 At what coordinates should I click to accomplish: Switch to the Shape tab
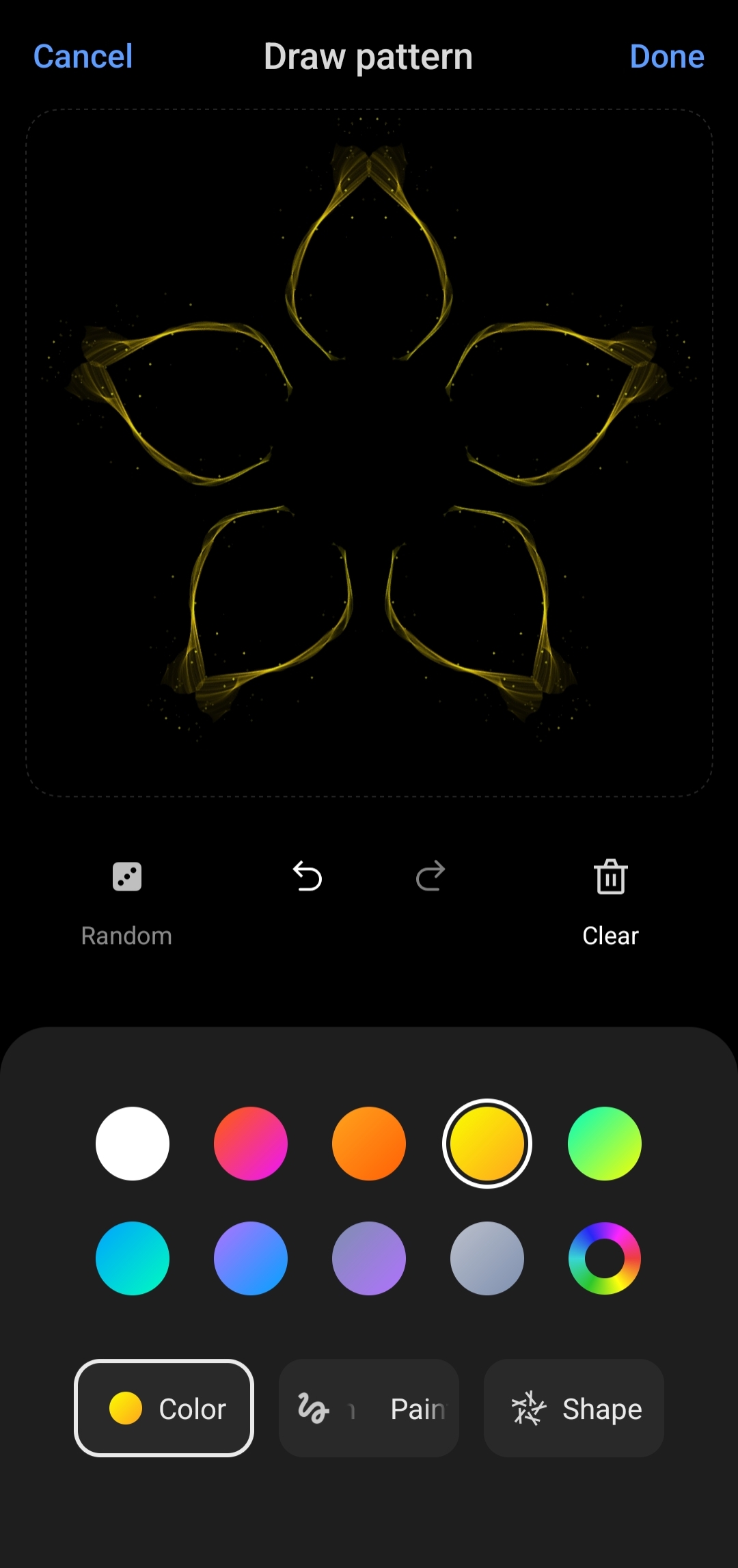point(574,1409)
